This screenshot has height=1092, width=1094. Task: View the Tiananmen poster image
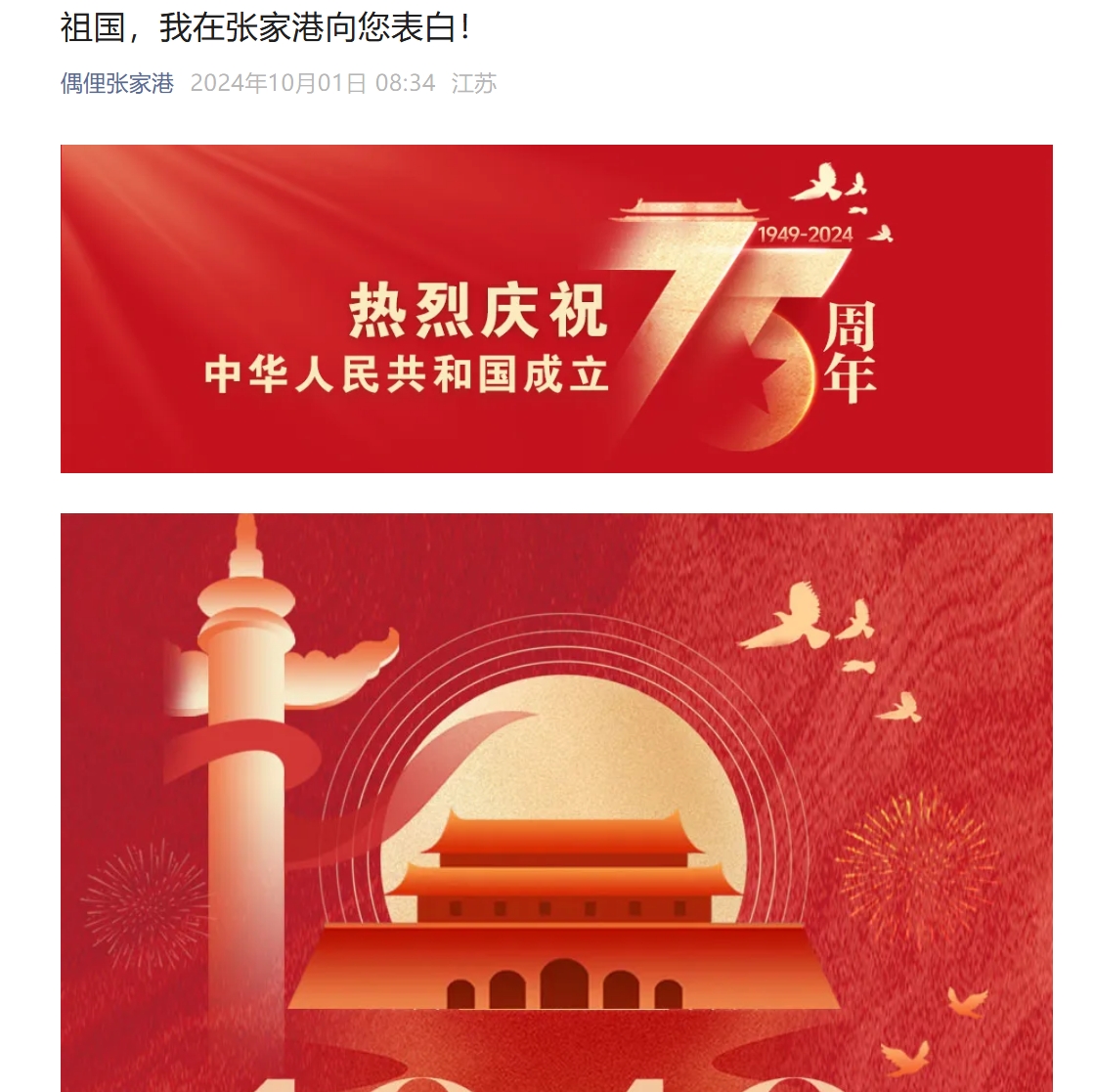[555, 802]
